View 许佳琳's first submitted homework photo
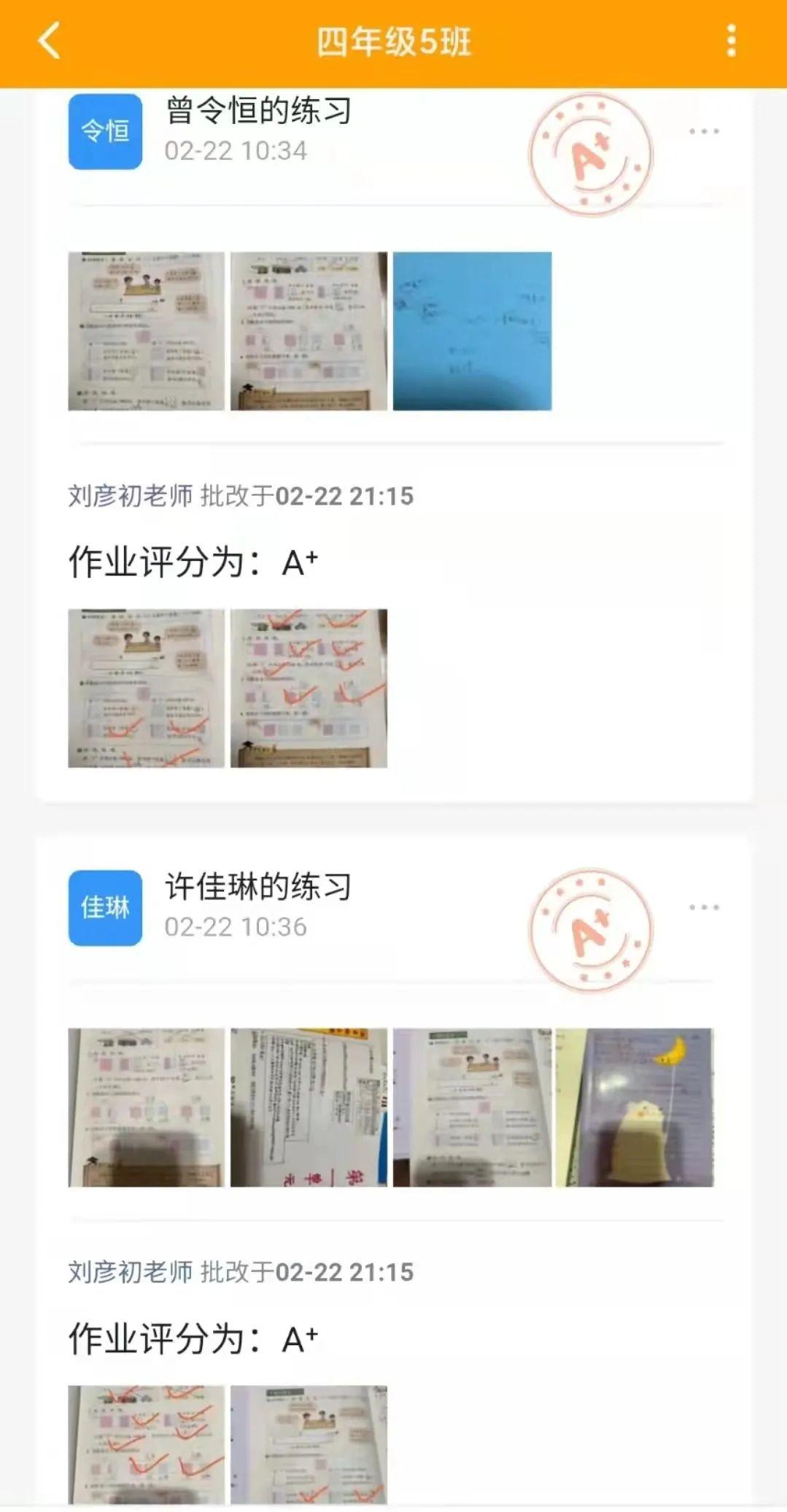The width and height of the screenshot is (787, 1512). pos(147,1107)
